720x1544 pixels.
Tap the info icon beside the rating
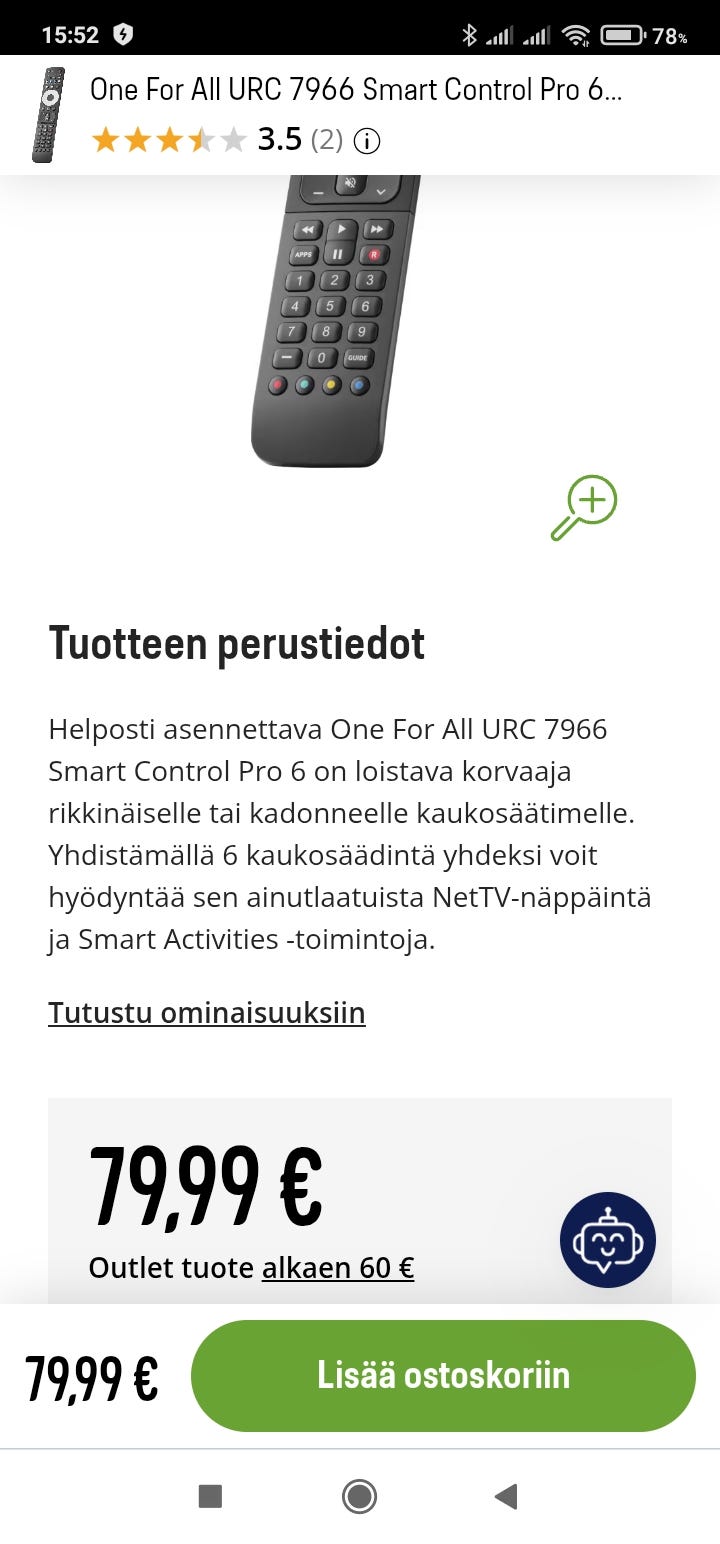coord(367,140)
